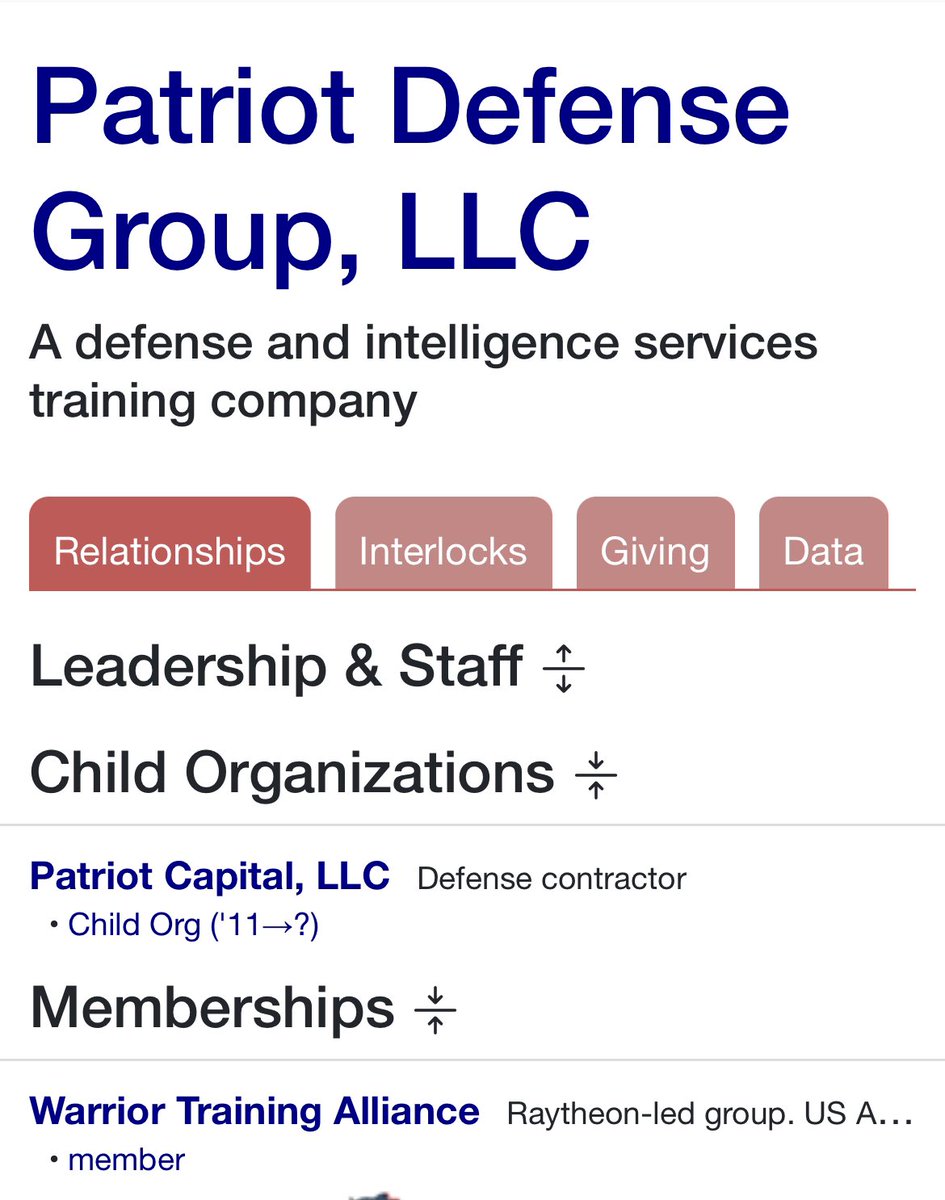Switch to the Data tab
This screenshot has height=1200, width=945.
click(823, 551)
